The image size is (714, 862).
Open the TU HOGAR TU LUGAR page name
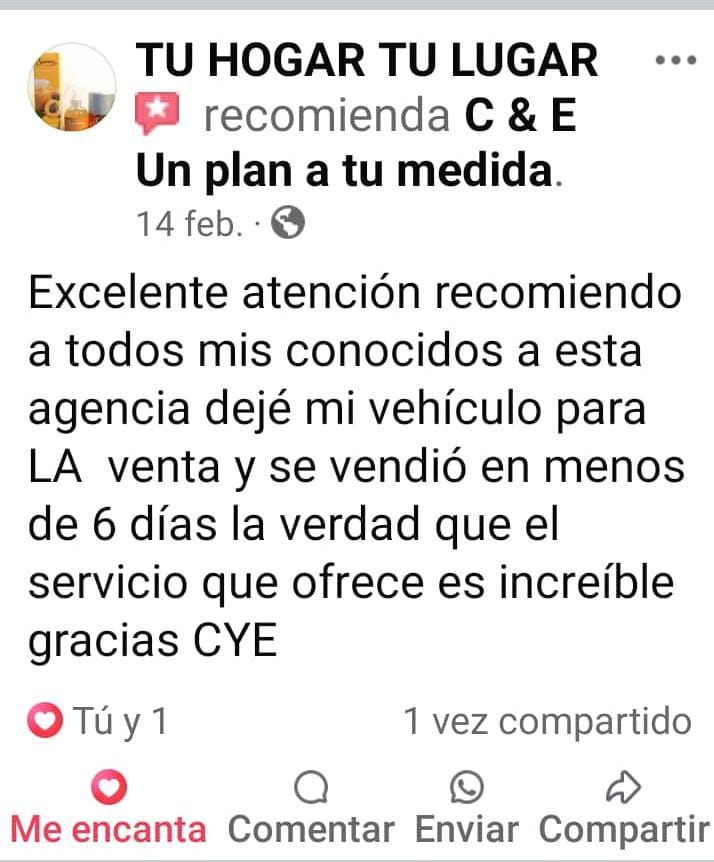(367, 61)
